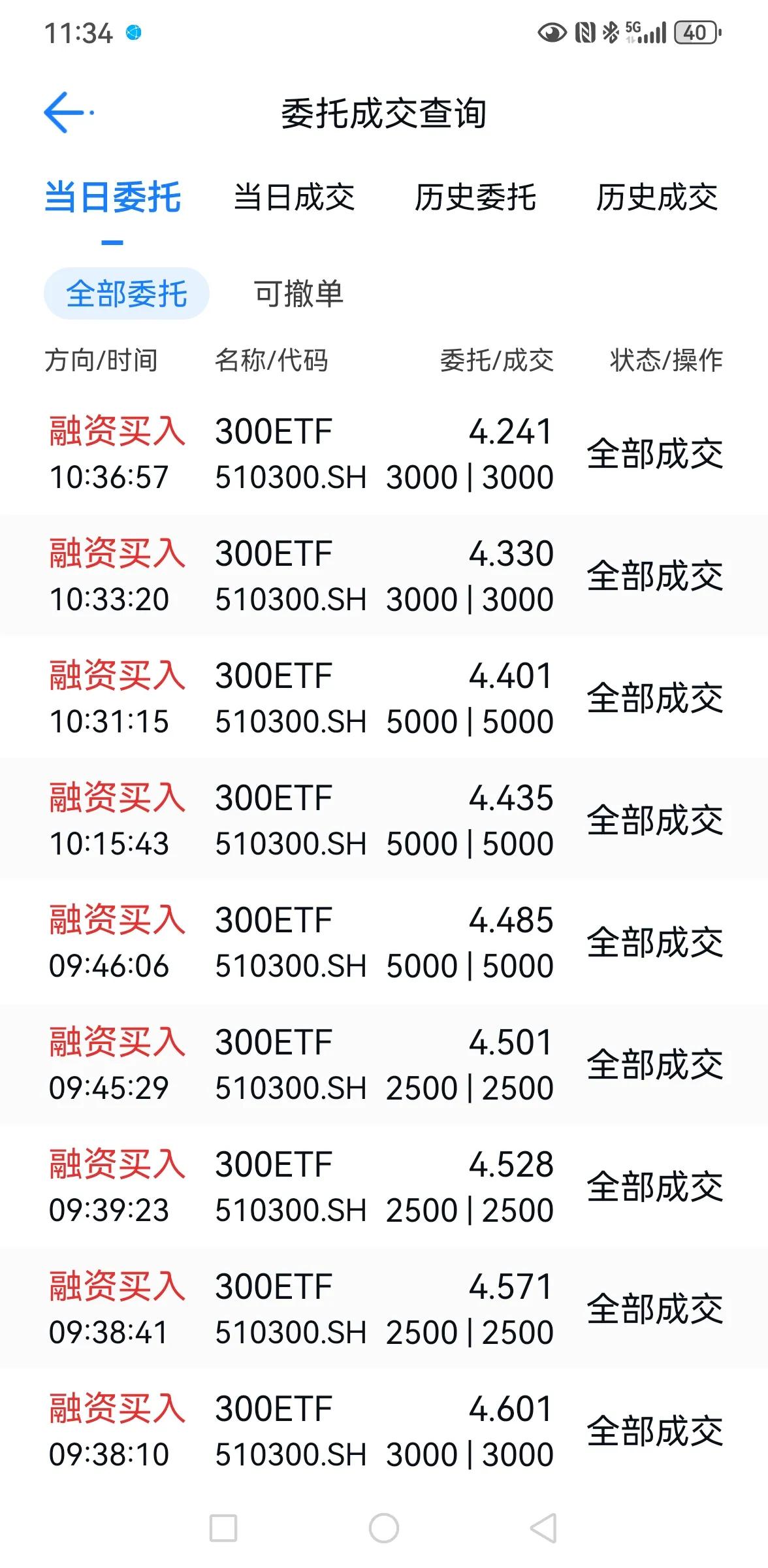768x1568 pixels.
Task: View the 09:39:23 order at 4.528
Action: 384,1186
